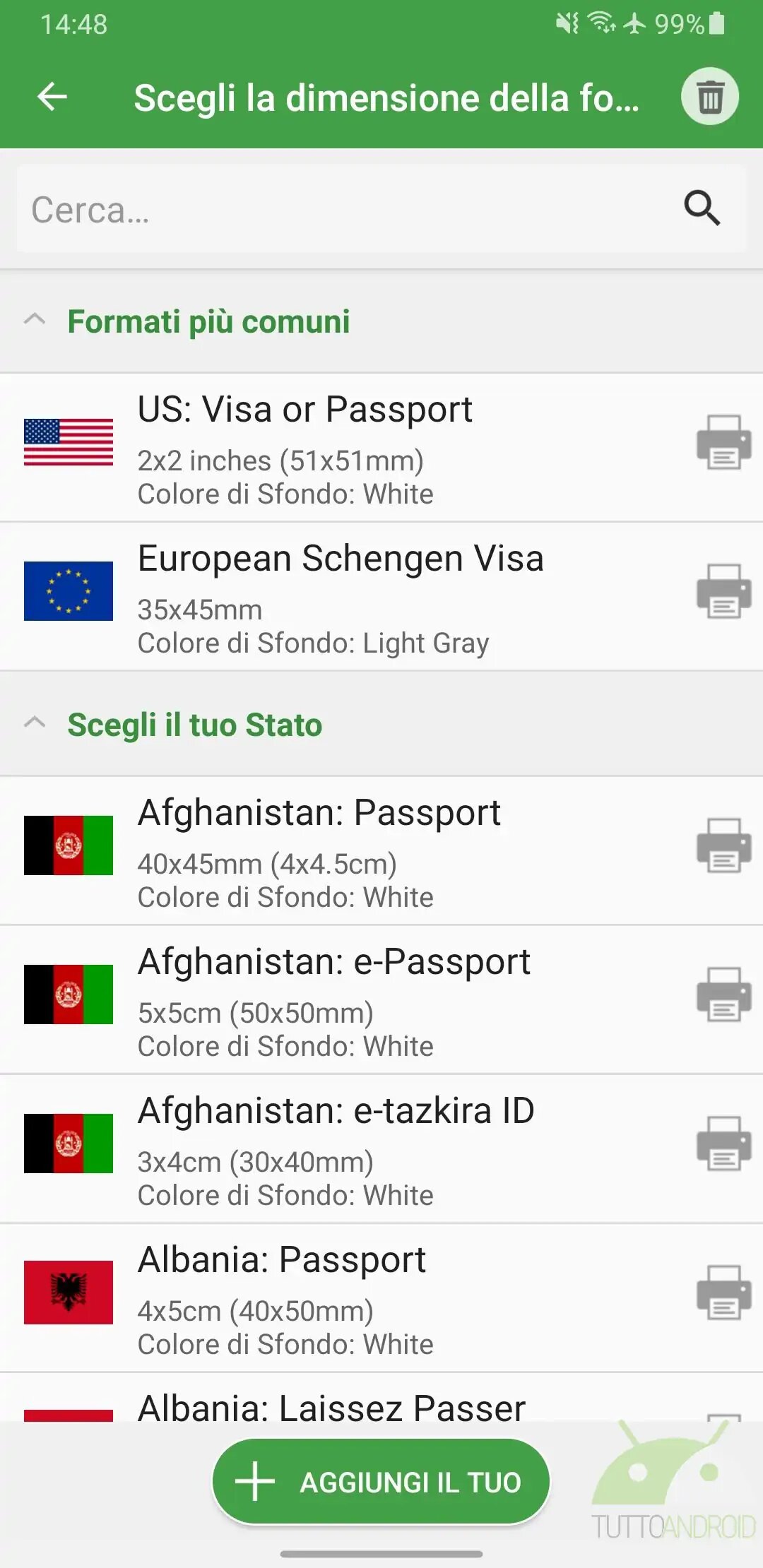Tap printer icon for European Schengen Visa
The width and height of the screenshot is (763, 1568).
[x=723, y=592]
